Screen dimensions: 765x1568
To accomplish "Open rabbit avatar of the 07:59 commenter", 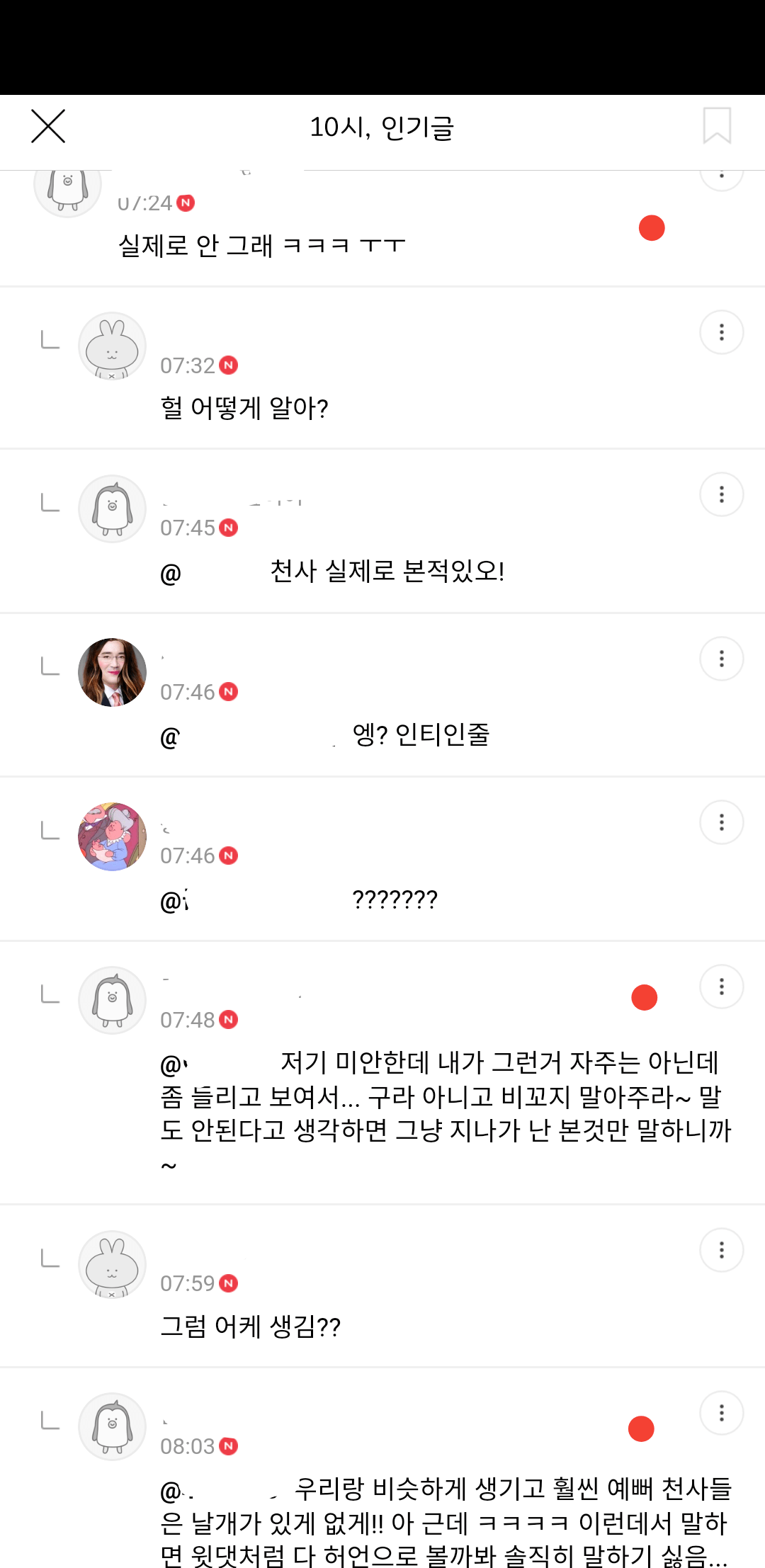I will click(112, 1264).
